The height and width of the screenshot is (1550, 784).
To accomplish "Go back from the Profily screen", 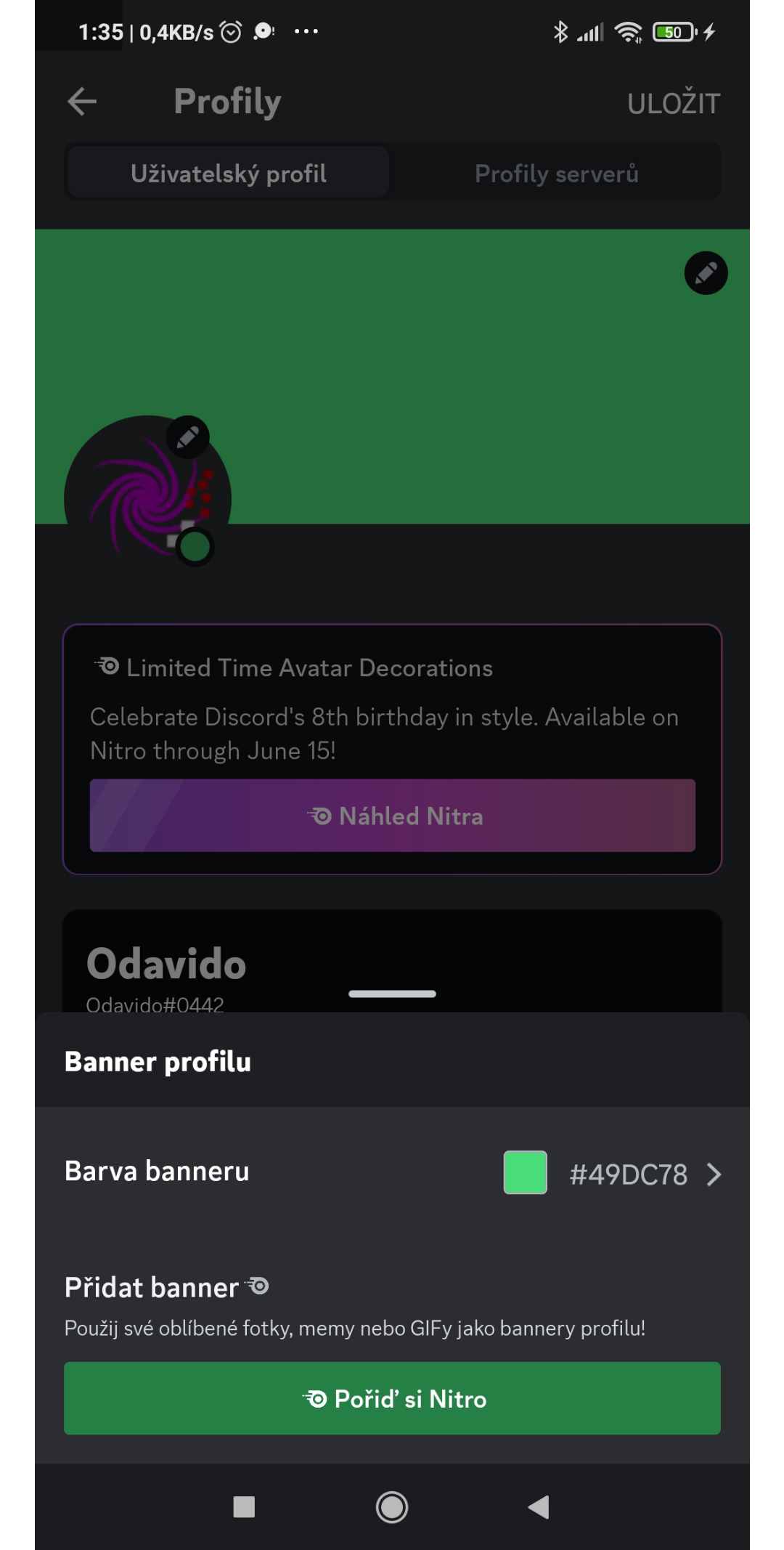I will click(82, 102).
